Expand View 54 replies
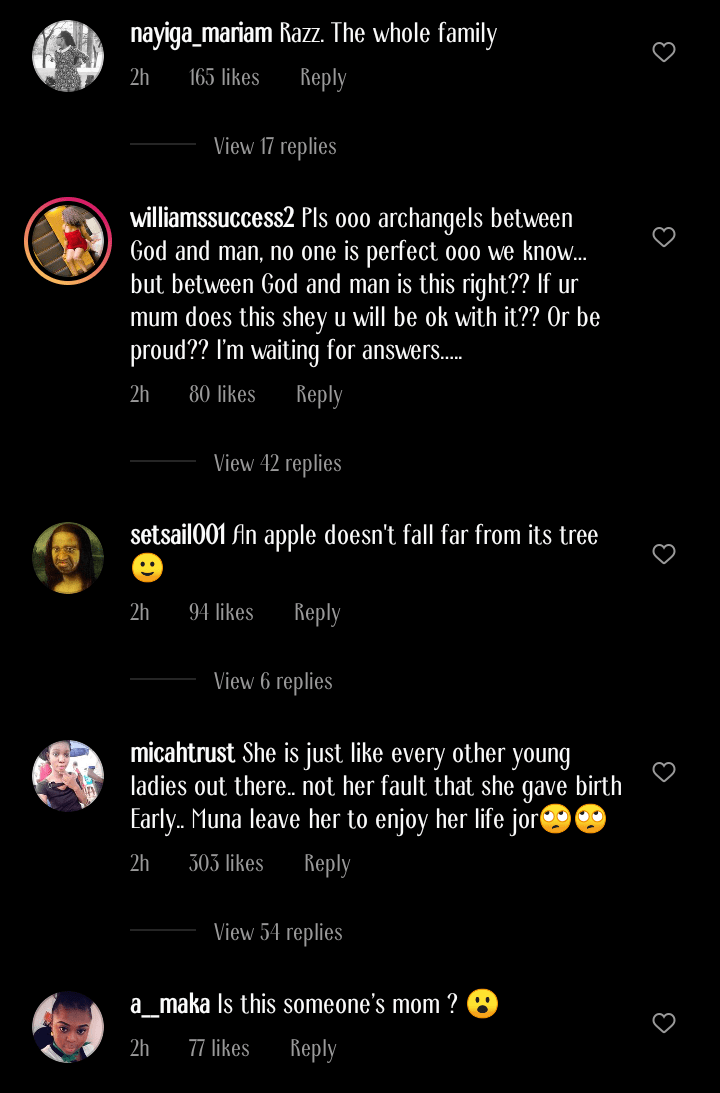Screen dimensions: 720x1093 point(278,932)
